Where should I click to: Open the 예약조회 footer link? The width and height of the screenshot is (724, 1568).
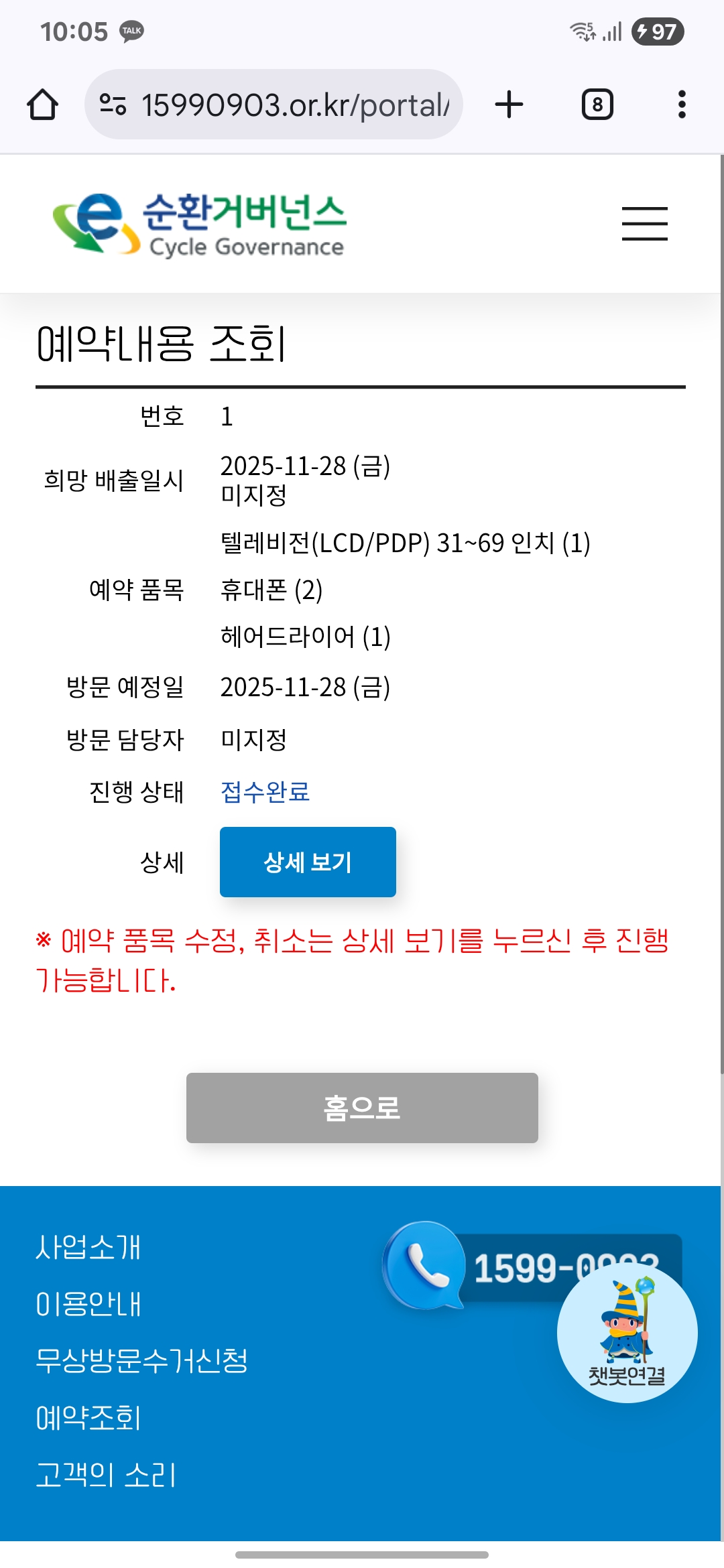point(88,1418)
